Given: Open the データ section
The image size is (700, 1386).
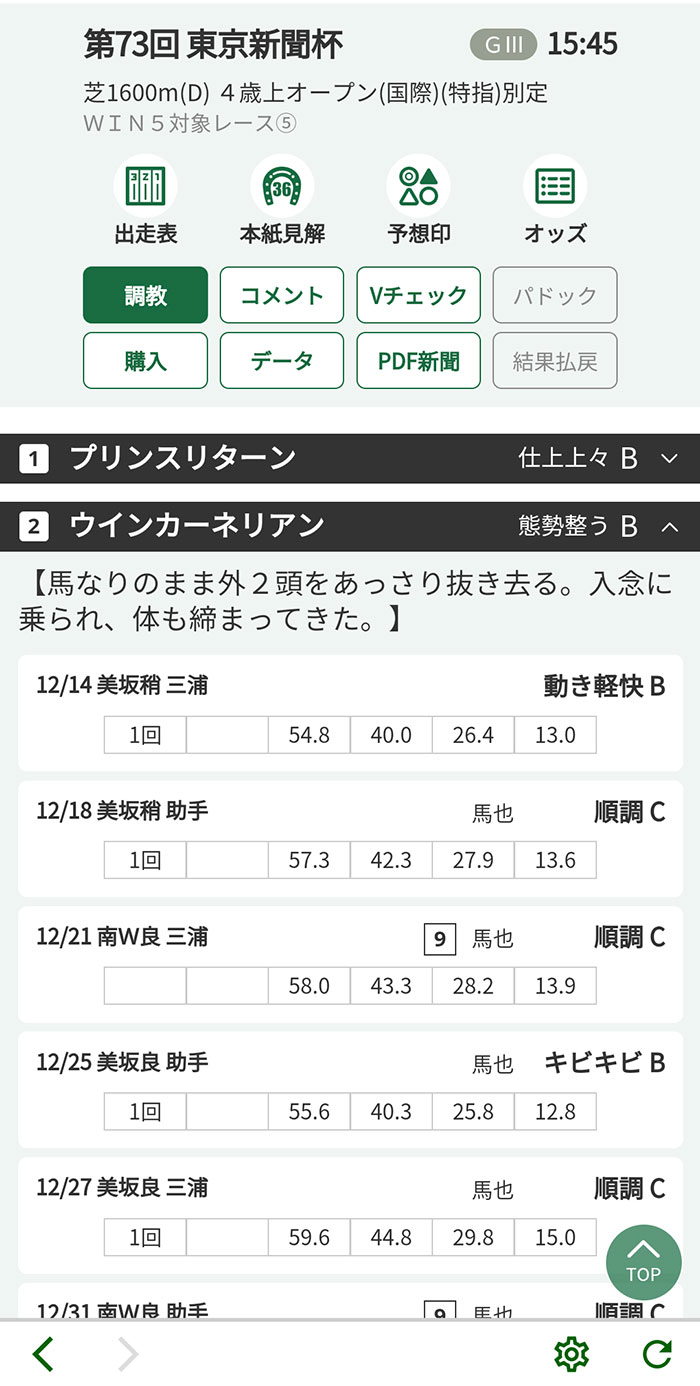Looking at the screenshot, I should coord(282,361).
